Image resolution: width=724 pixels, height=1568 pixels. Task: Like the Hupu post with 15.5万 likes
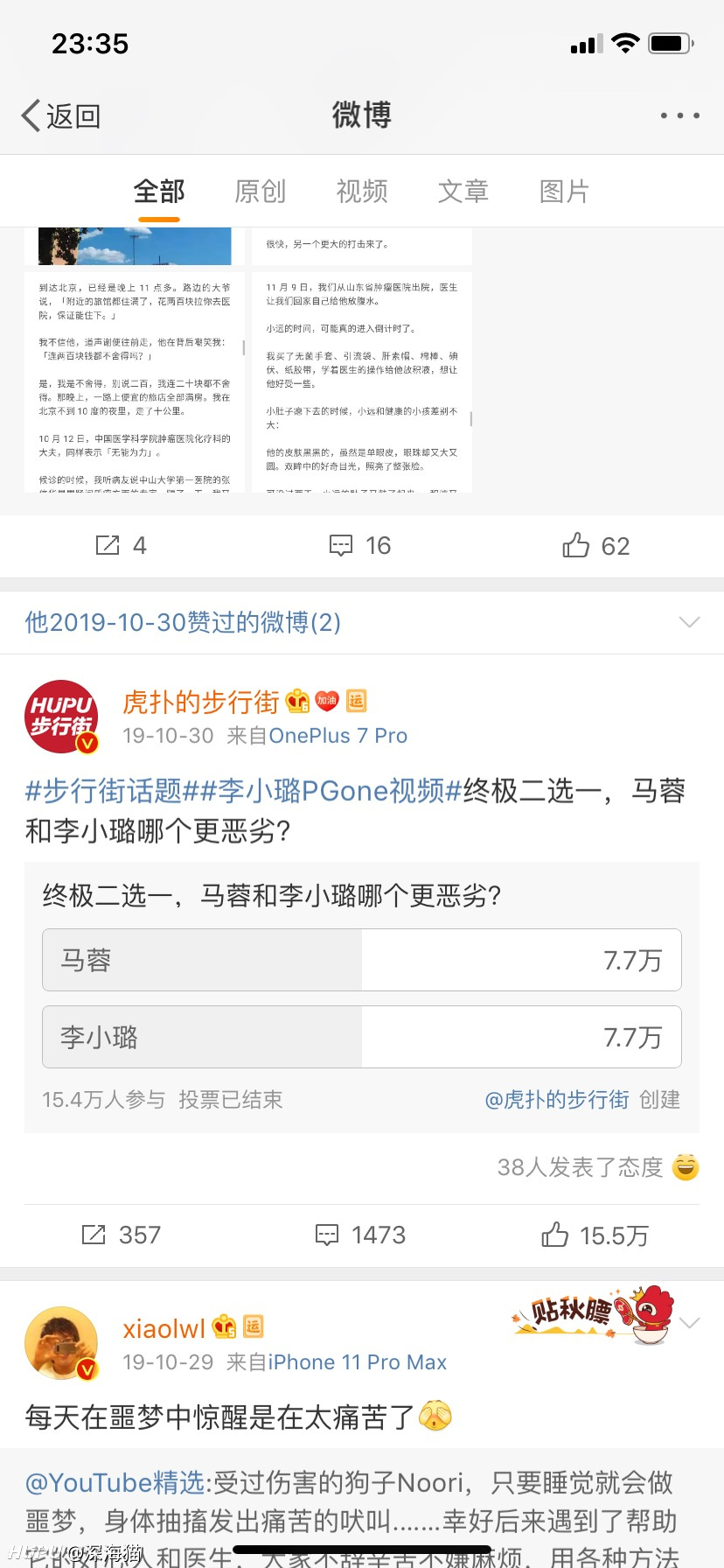[595, 1235]
